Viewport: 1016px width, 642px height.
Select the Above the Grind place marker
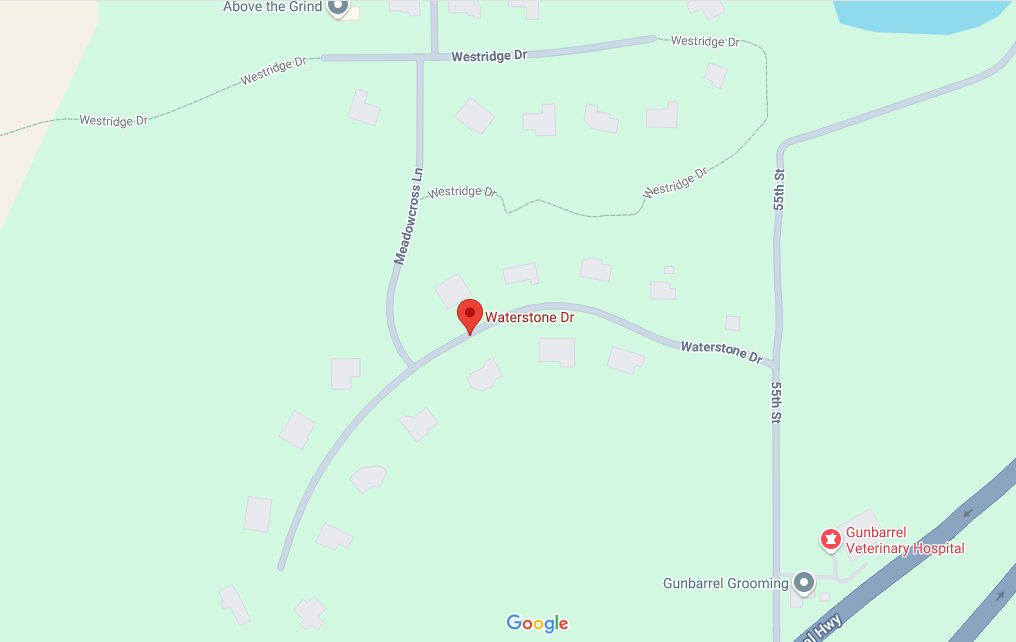pyautogui.click(x=338, y=8)
